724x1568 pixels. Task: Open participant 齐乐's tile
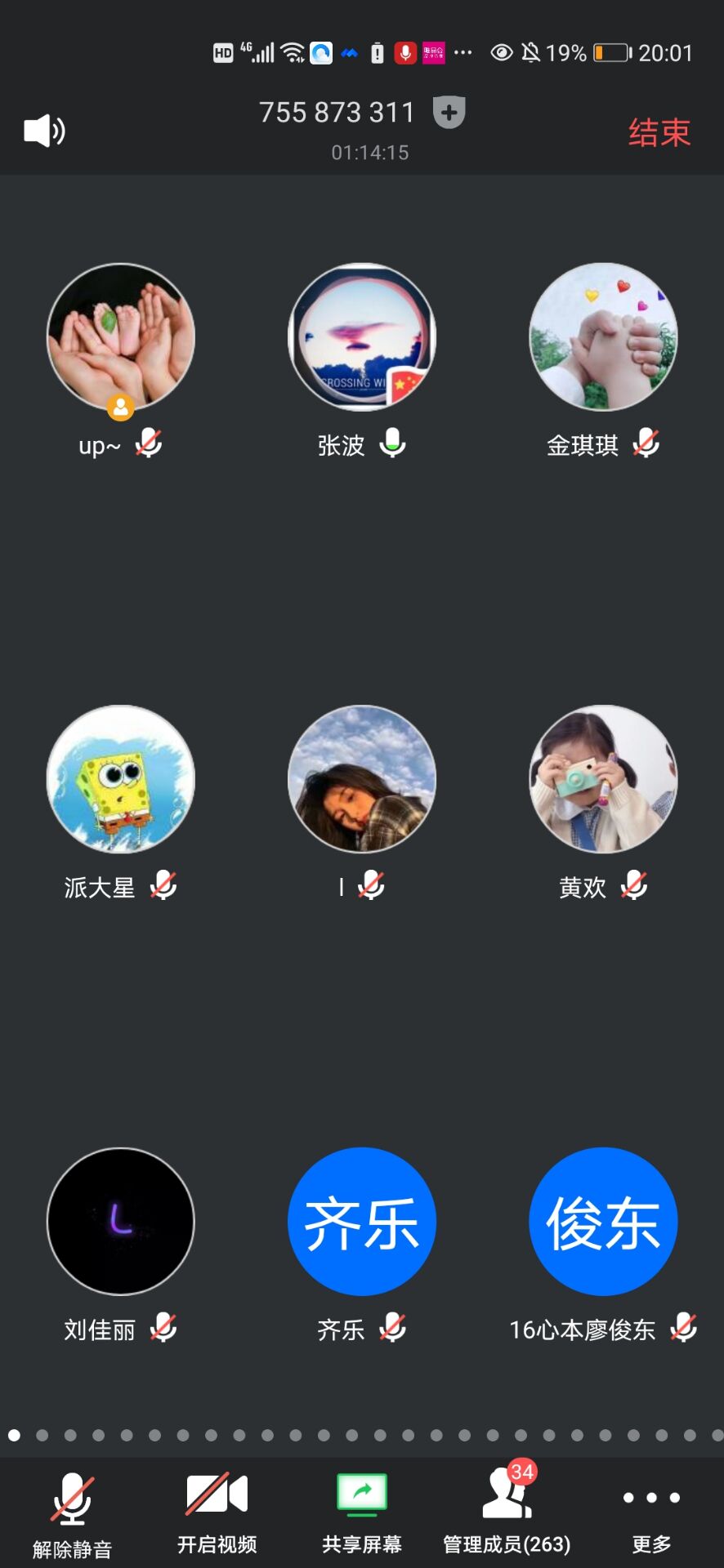click(362, 1221)
